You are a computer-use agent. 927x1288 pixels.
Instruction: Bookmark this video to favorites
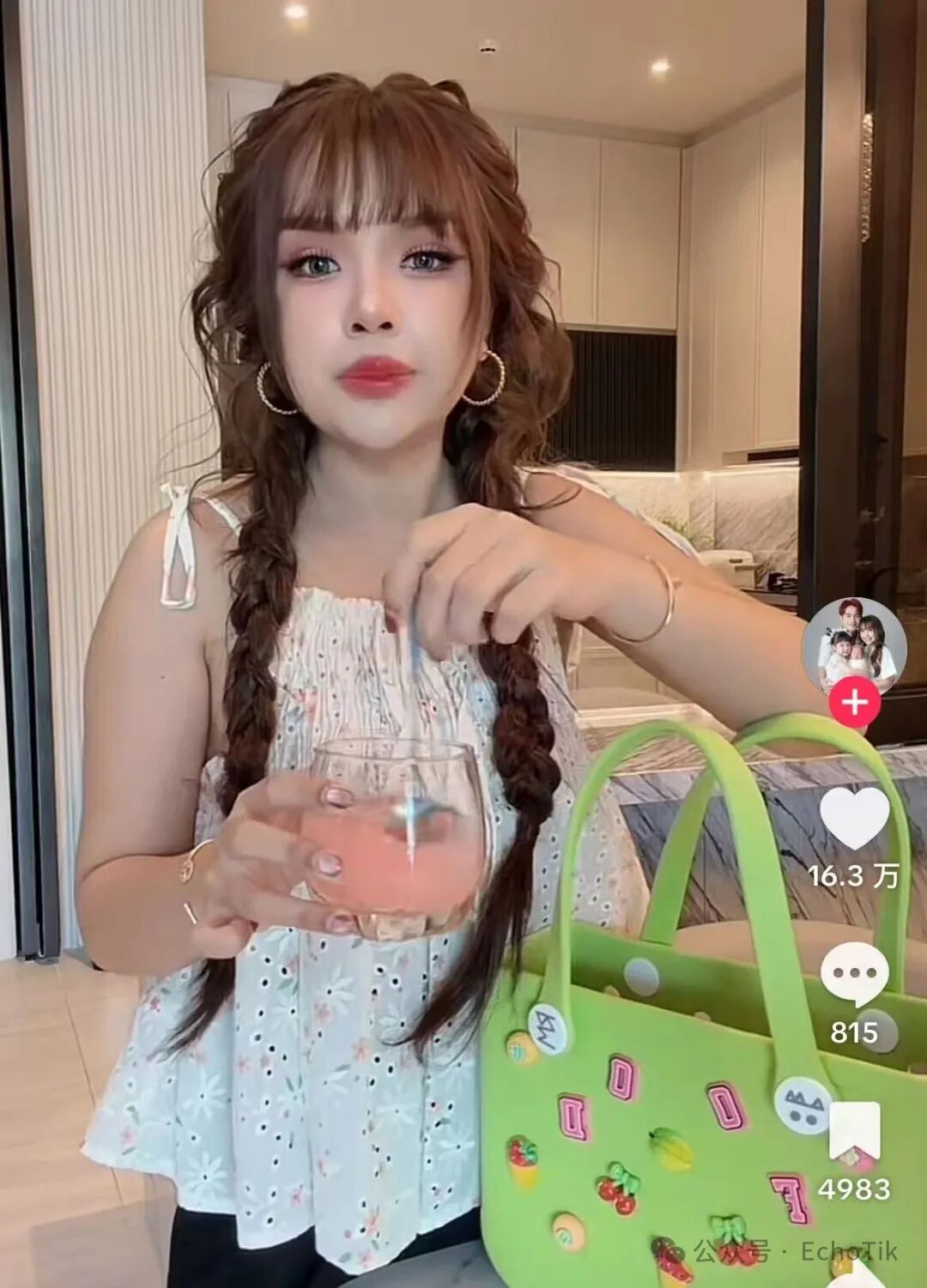pos(854,1132)
